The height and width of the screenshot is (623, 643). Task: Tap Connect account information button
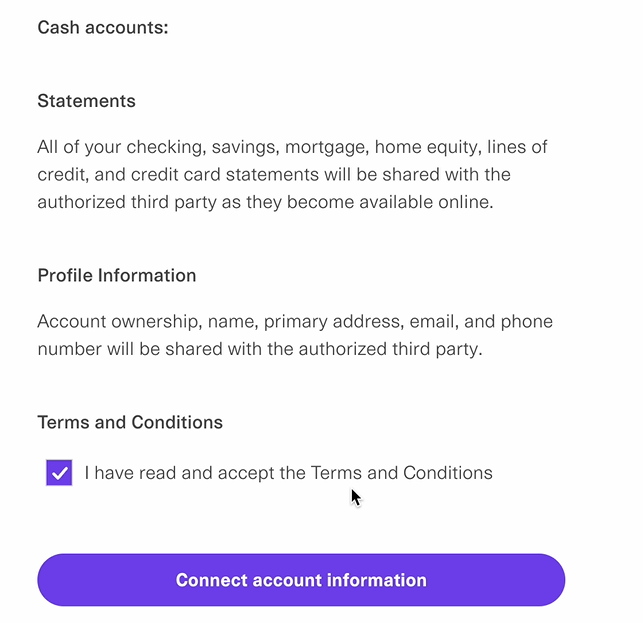[x=301, y=580]
